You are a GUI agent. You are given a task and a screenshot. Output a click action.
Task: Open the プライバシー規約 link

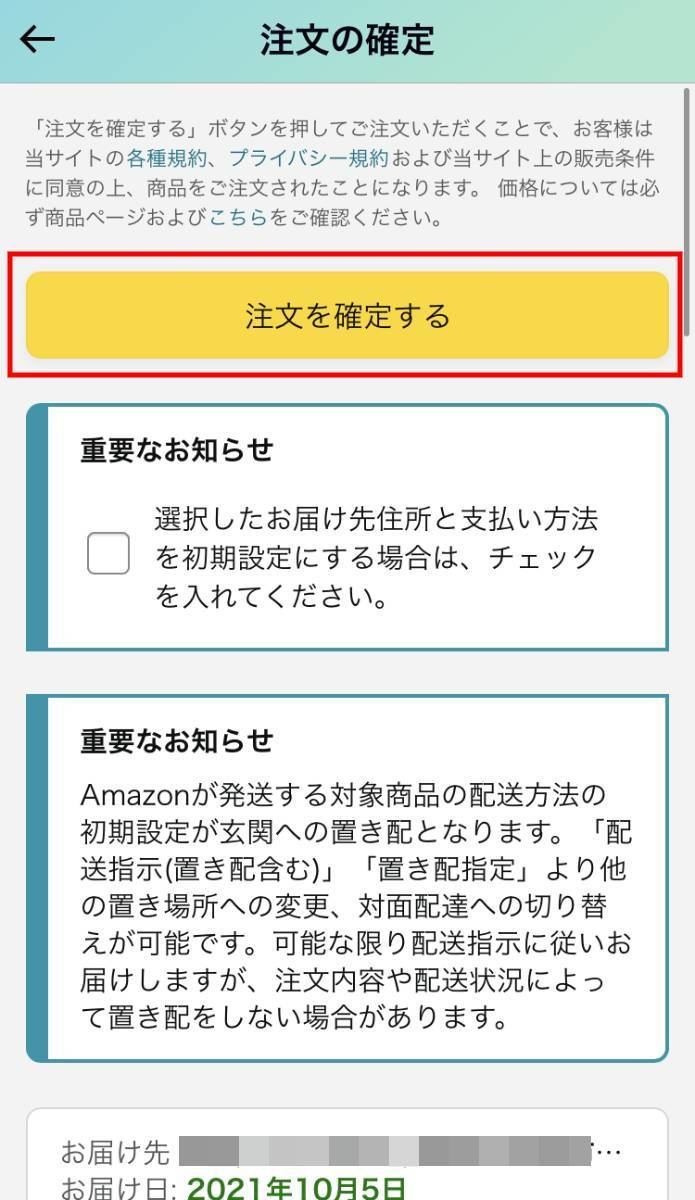pos(308,158)
